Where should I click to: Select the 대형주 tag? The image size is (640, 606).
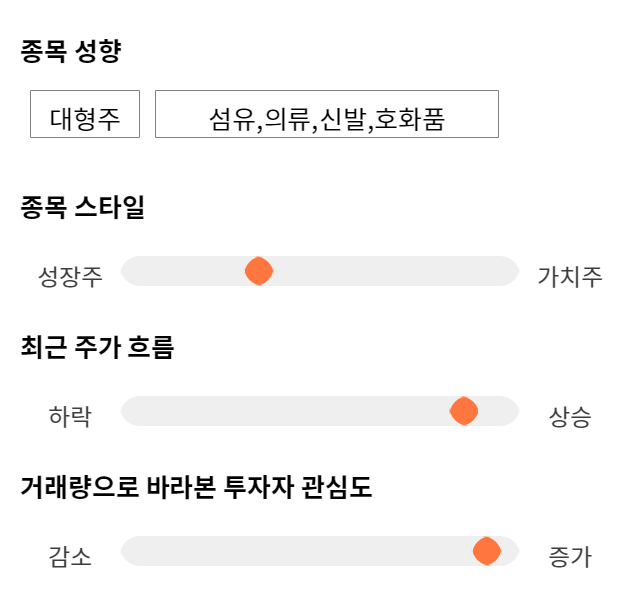point(85,114)
